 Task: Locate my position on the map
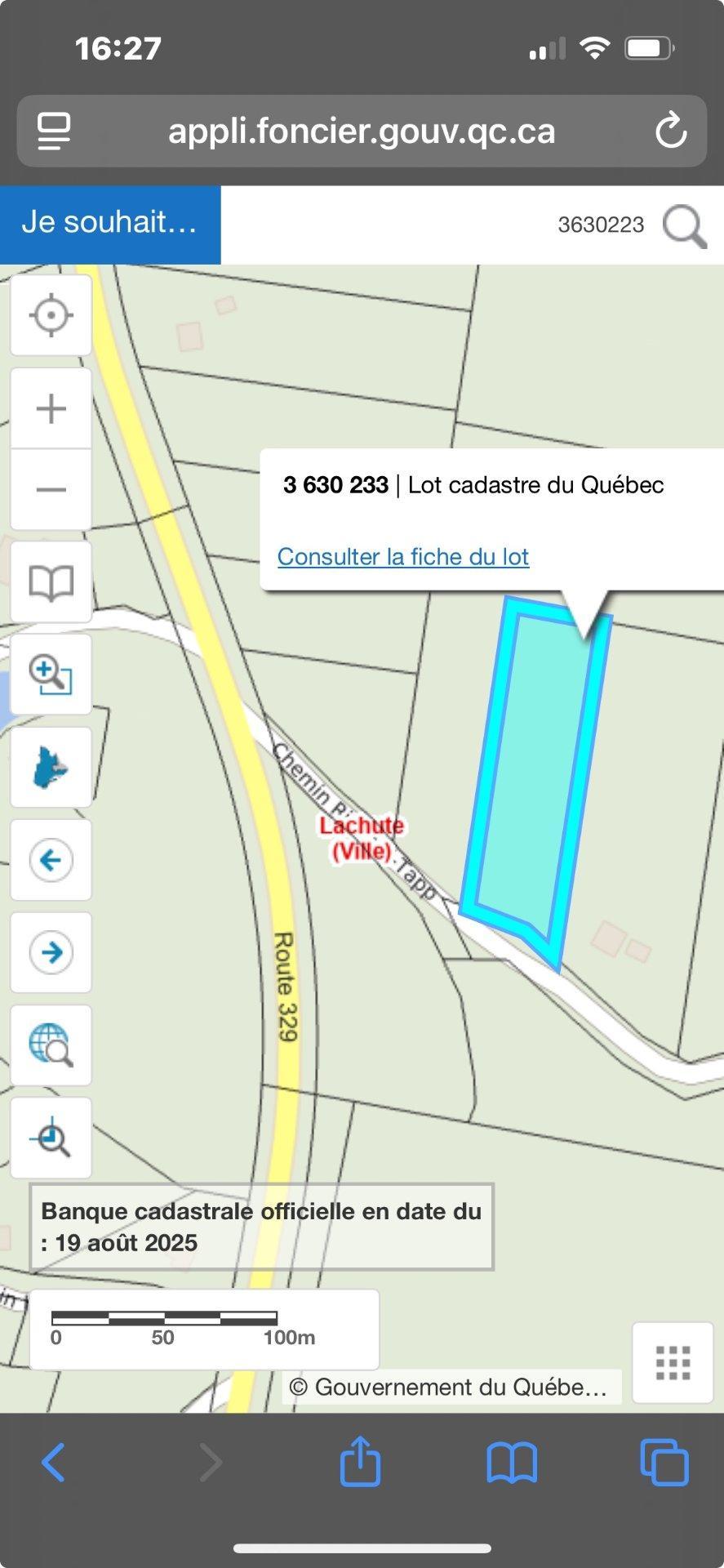51,315
